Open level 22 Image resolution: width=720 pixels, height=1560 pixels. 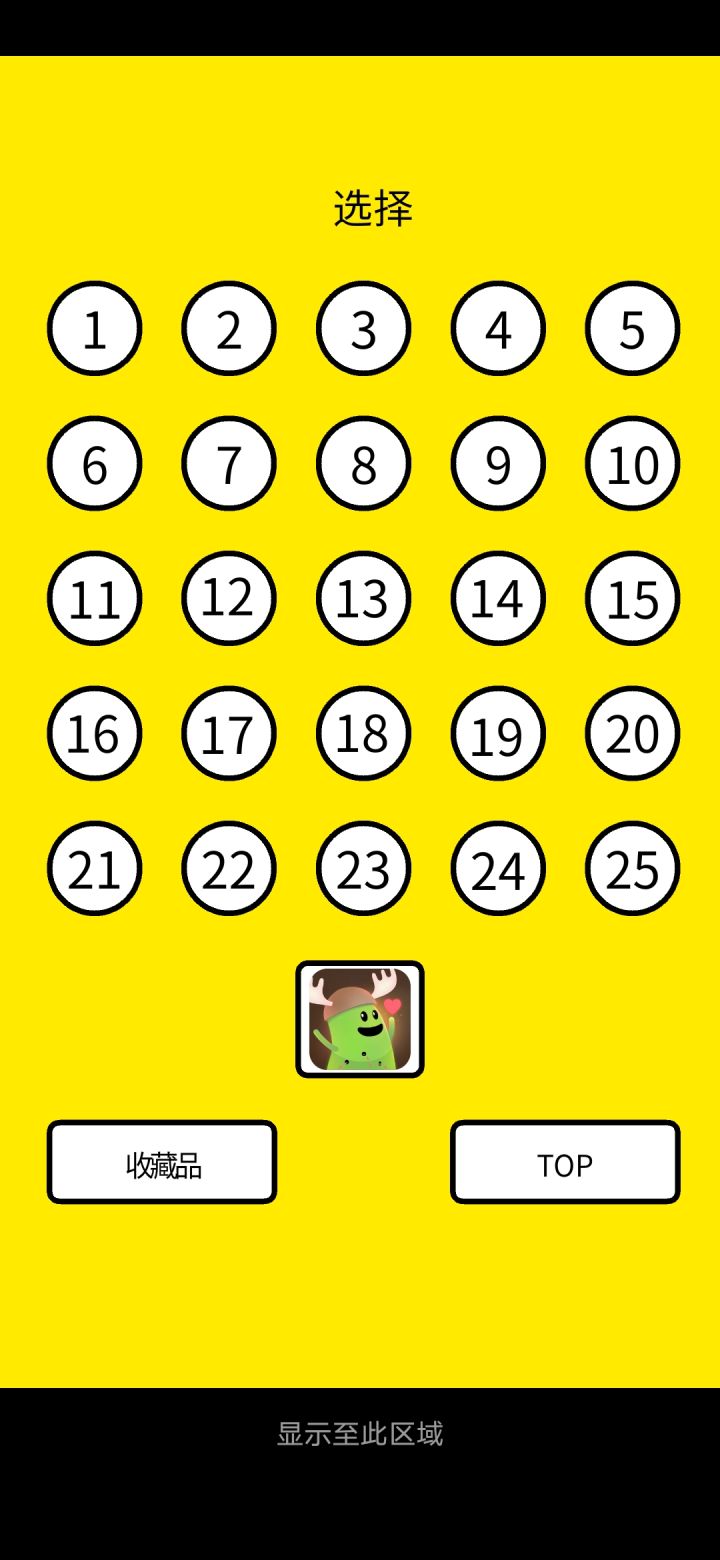228,868
